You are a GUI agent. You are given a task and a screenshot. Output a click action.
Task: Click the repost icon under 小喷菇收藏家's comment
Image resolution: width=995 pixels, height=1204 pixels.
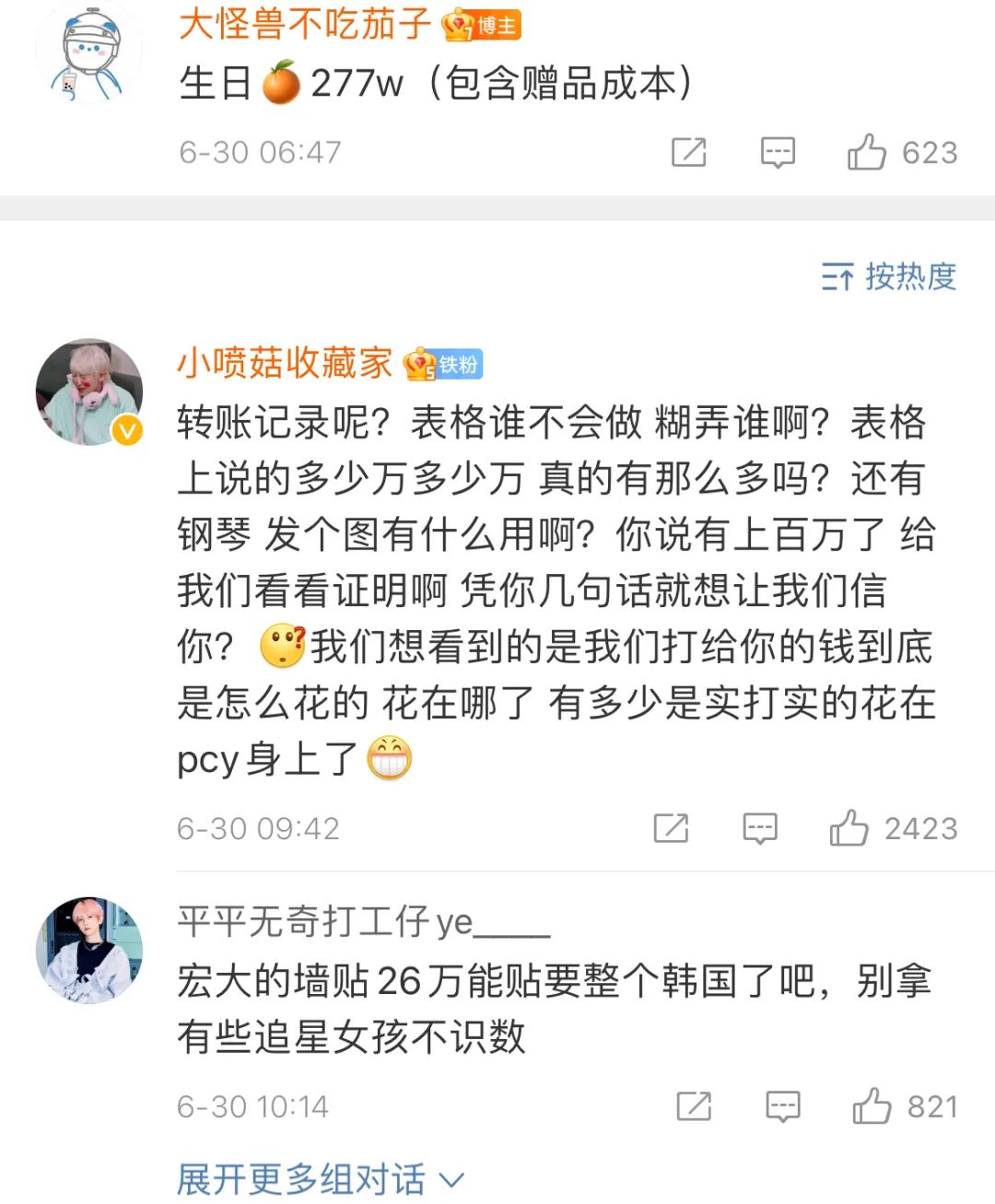671,828
